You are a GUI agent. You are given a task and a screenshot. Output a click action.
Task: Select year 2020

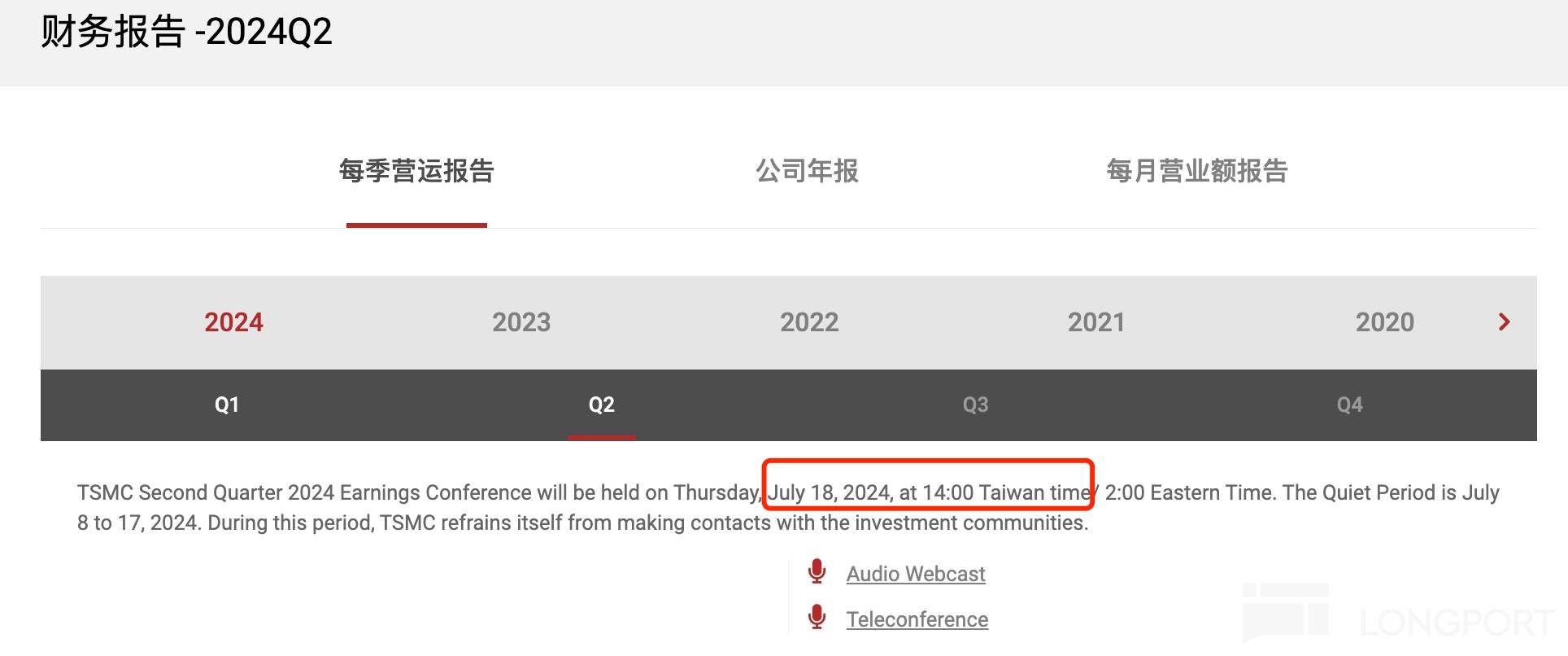[x=1384, y=322]
